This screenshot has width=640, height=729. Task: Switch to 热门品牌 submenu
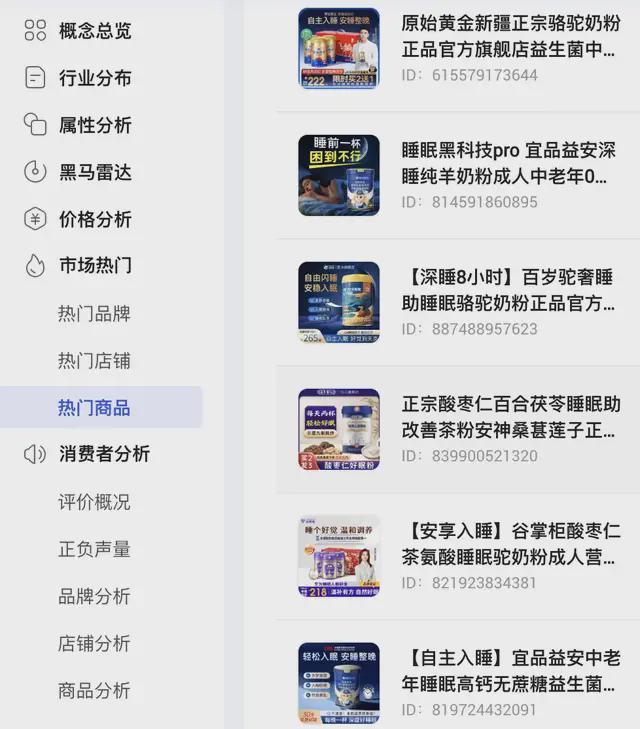pyautogui.click(x=94, y=314)
